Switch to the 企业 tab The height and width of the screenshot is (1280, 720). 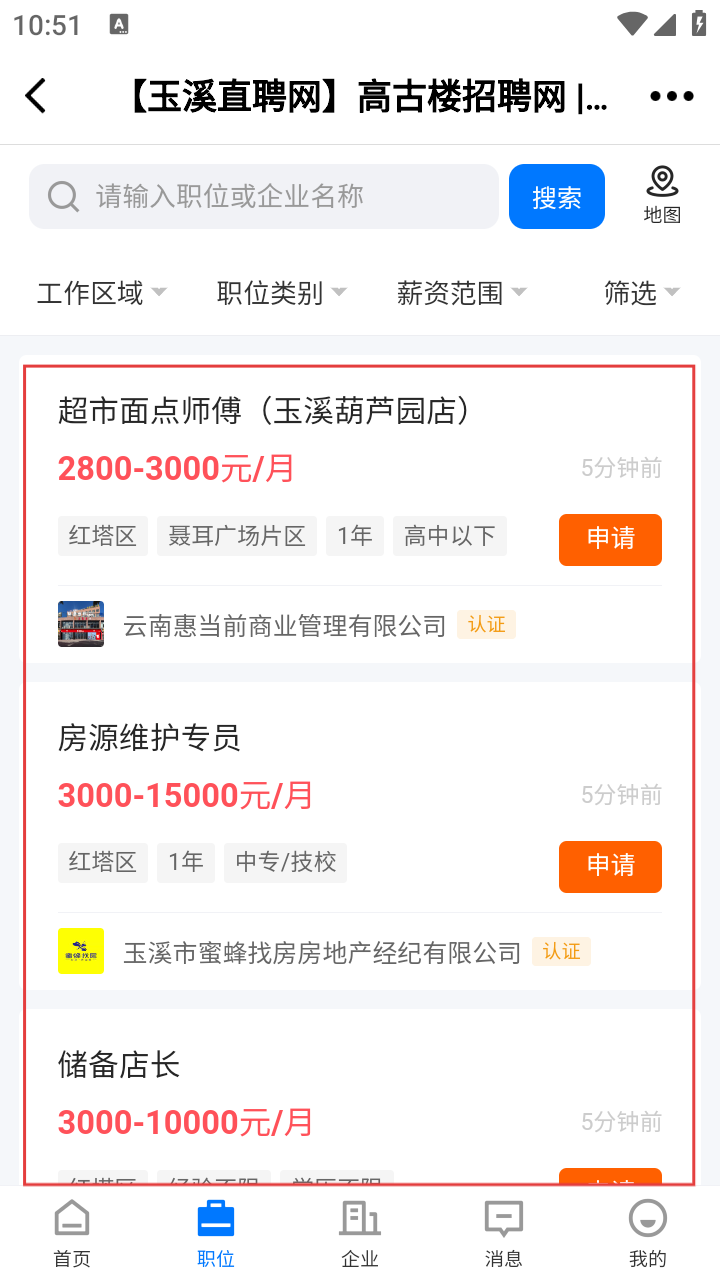tap(360, 1234)
